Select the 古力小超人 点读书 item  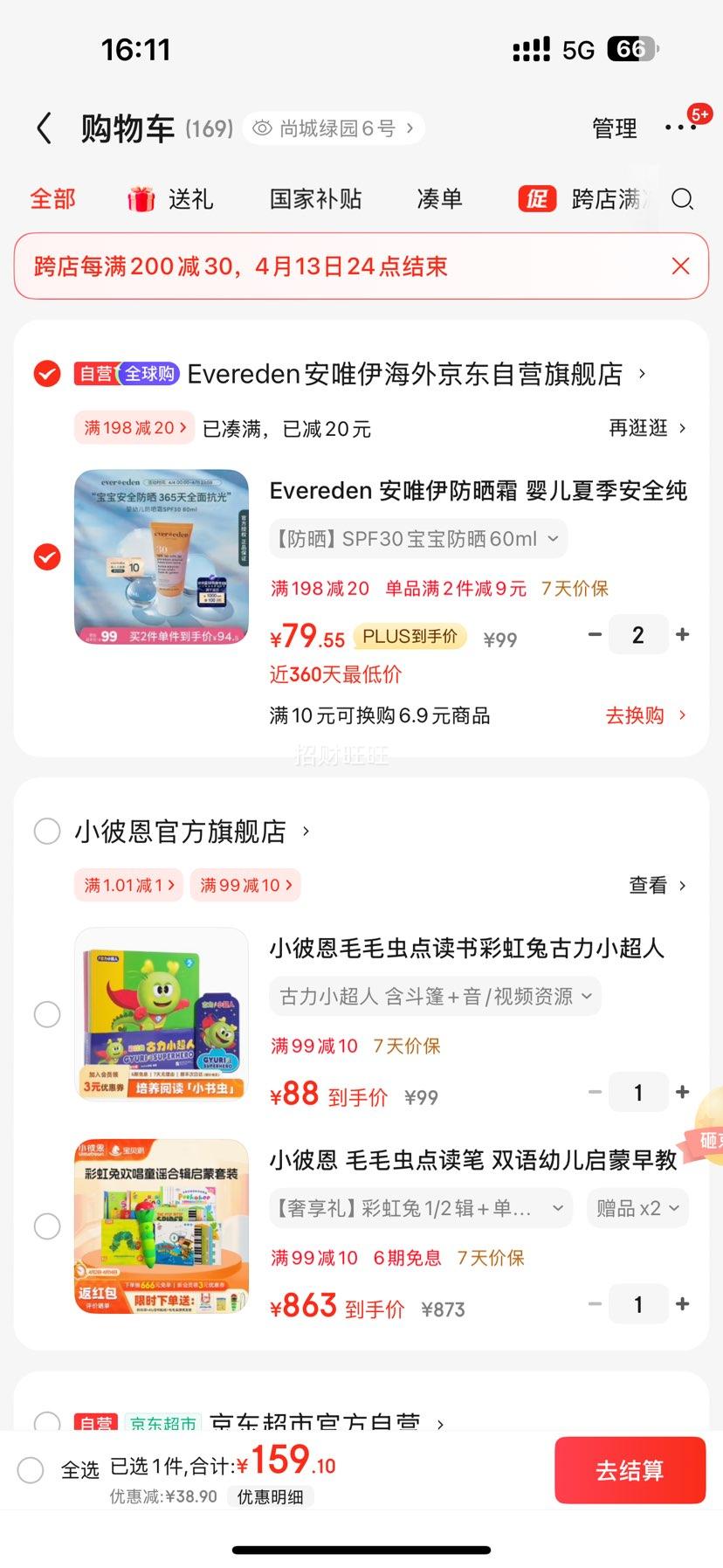[x=47, y=1014]
